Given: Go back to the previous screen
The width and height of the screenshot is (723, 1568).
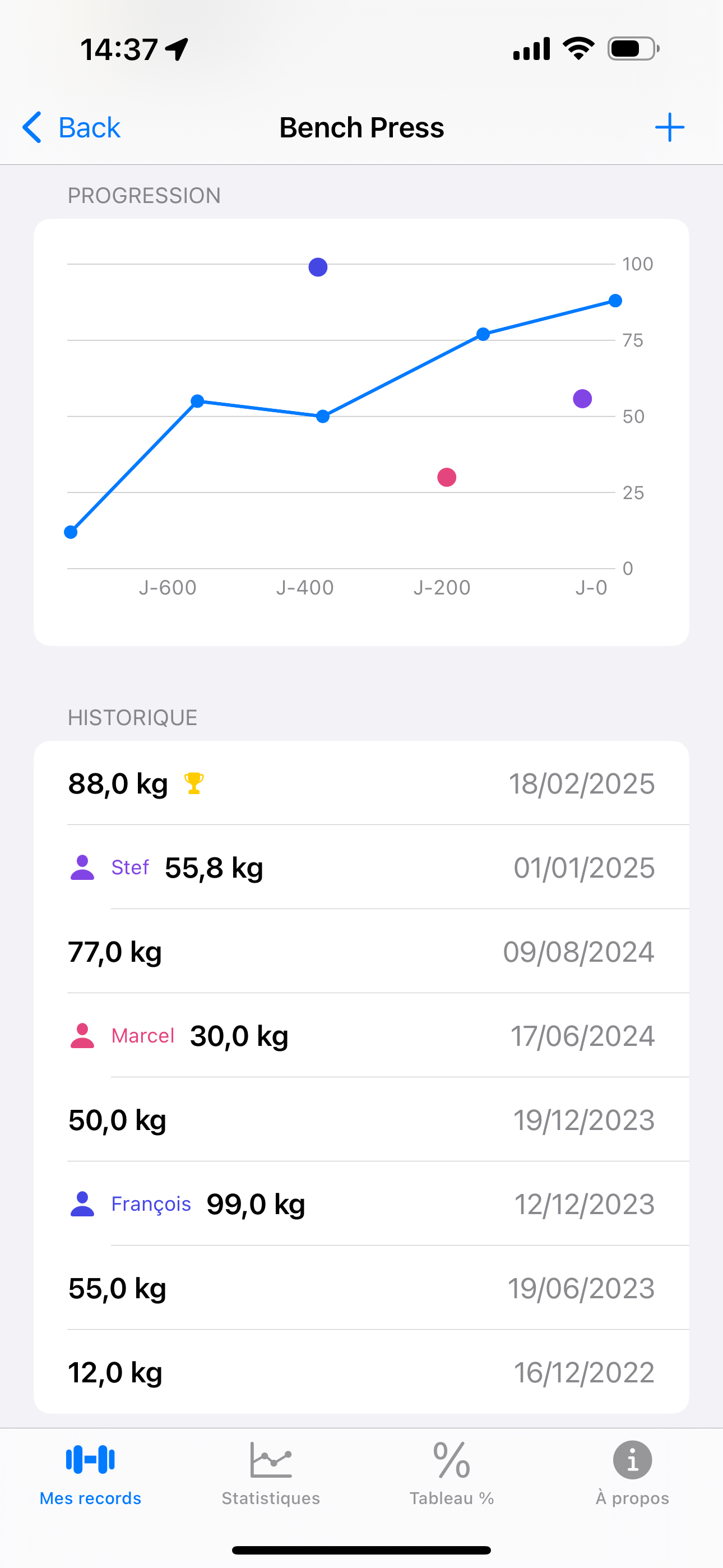Looking at the screenshot, I should click(x=72, y=128).
